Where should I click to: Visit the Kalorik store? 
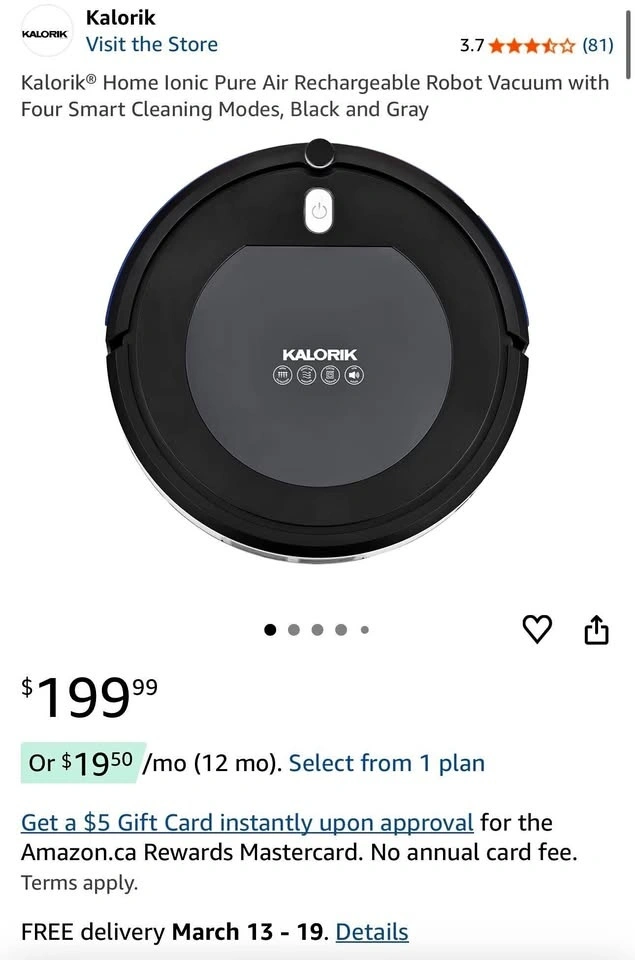151,44
